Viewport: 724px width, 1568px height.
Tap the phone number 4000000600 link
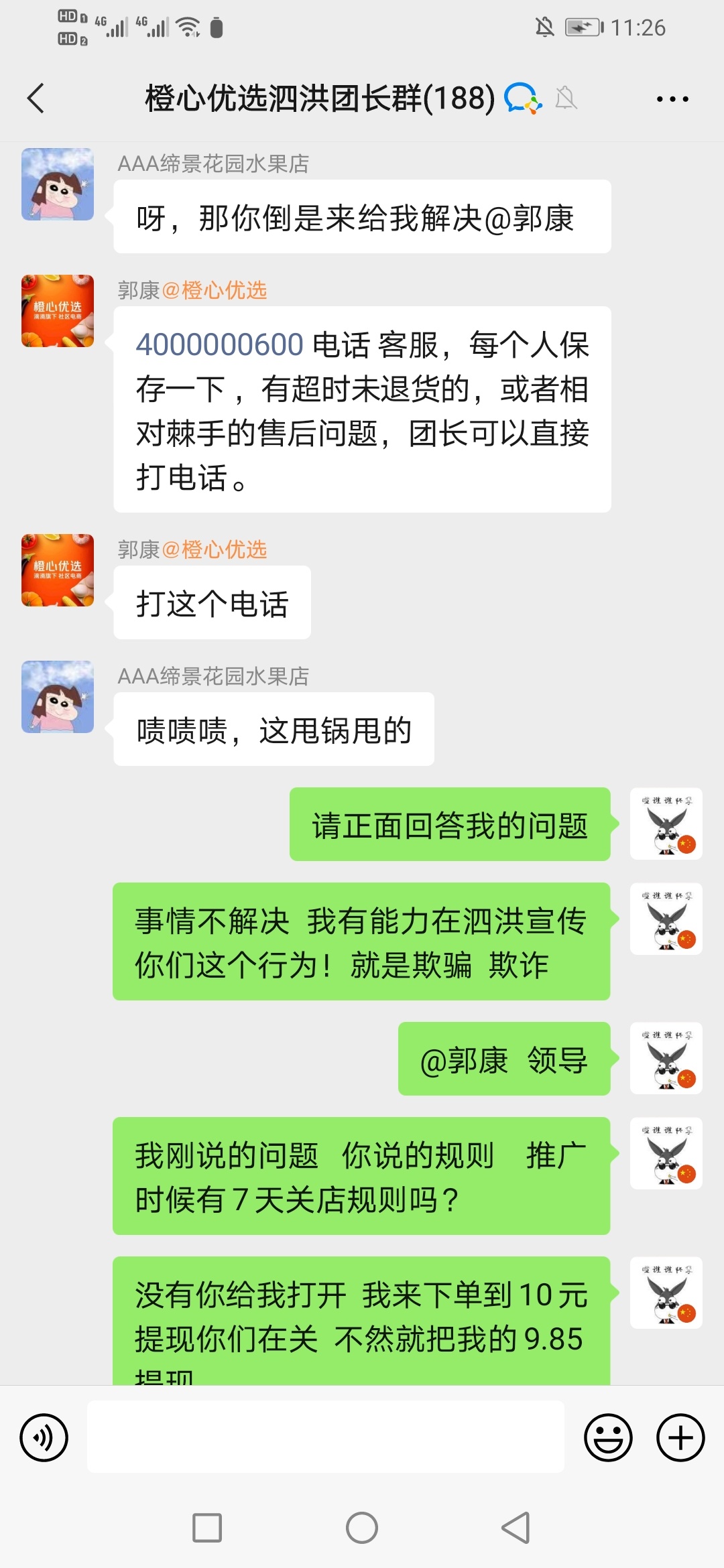(x=220, y=345)
